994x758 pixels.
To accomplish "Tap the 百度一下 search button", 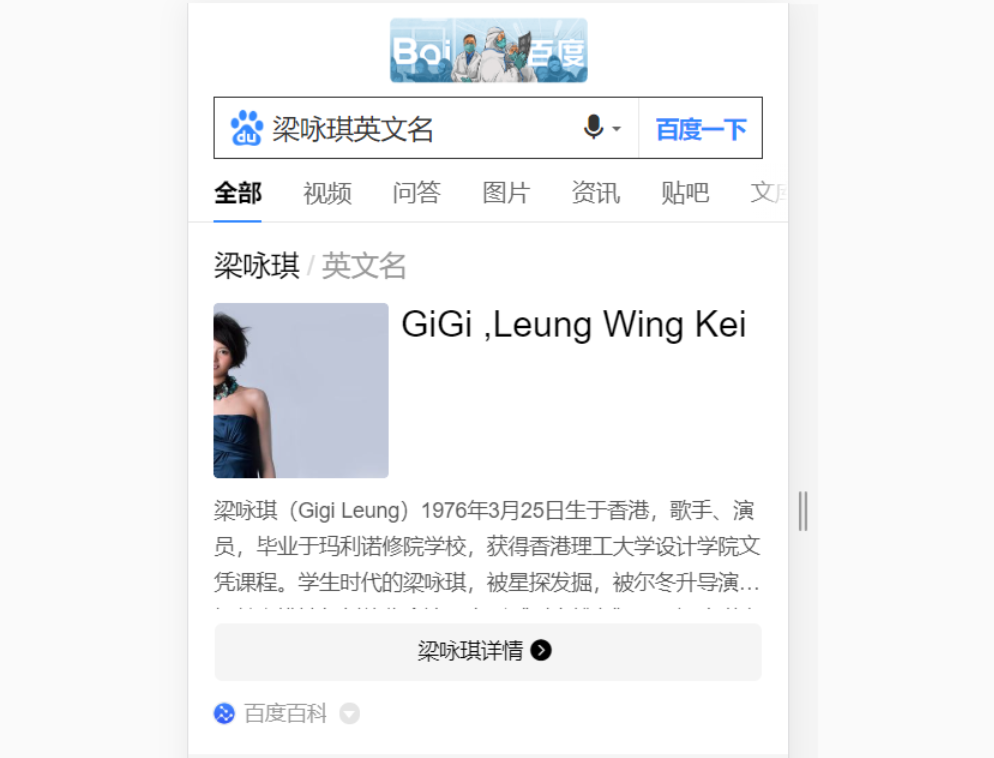I will pyautogui.click(x=700, y=129).
